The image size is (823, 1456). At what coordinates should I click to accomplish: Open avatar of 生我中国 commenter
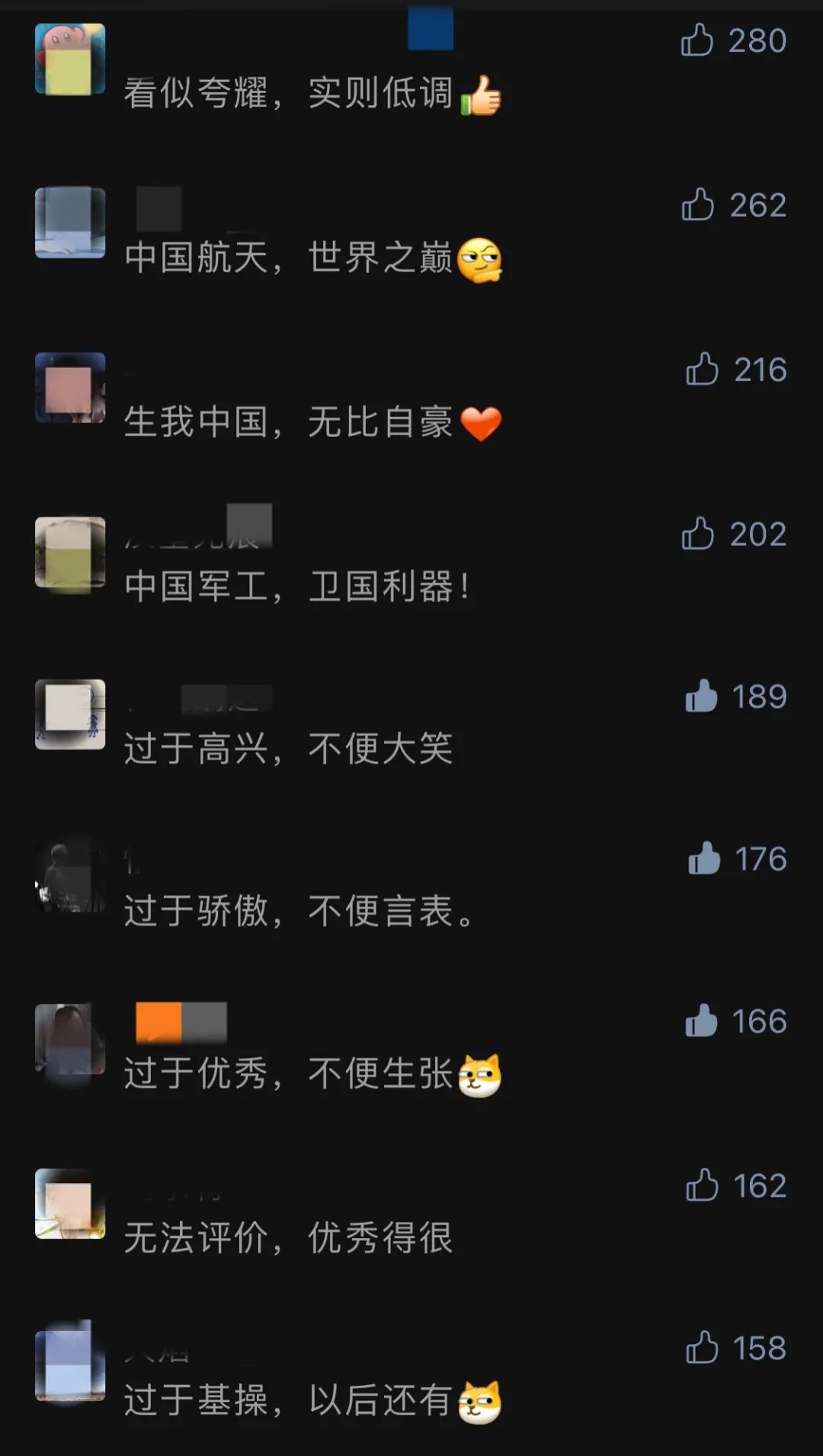point(70,387)
